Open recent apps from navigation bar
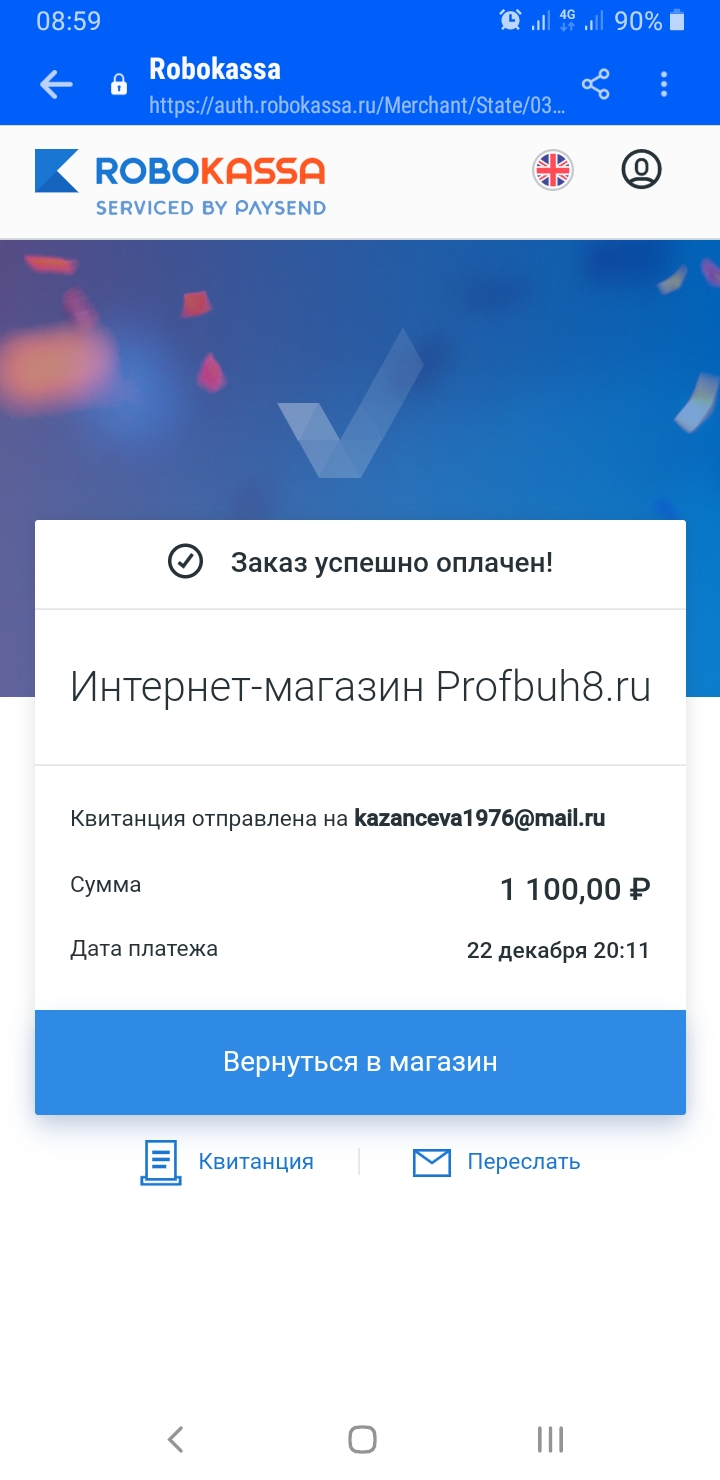This screenshot has width=720, height=1480. (x=550, y=1439)
